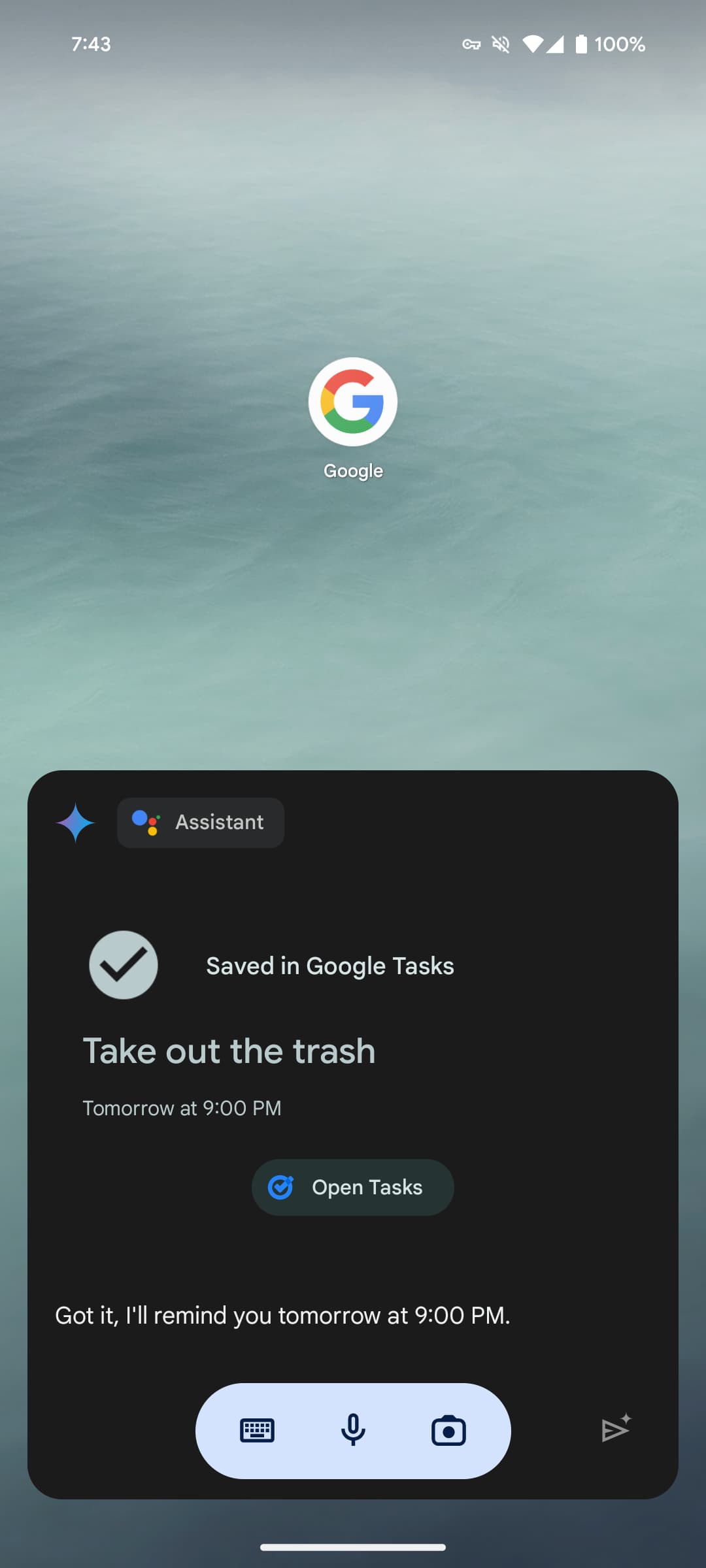Tap the Gemini sparkle icon
706x1568 pixels.
click(76, 823)
